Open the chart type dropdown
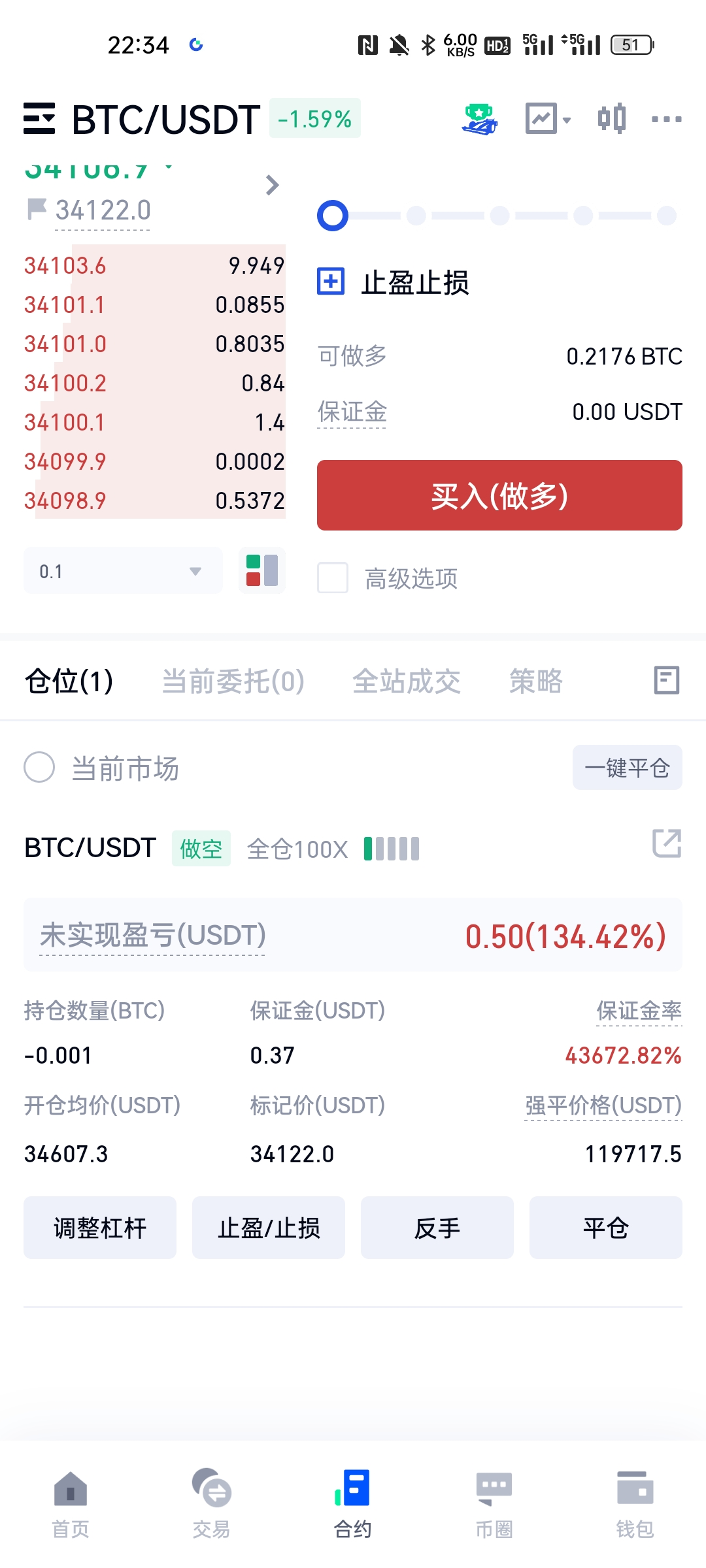The height and width of the screenshot is (1568, 706). [x=548, y=119]
